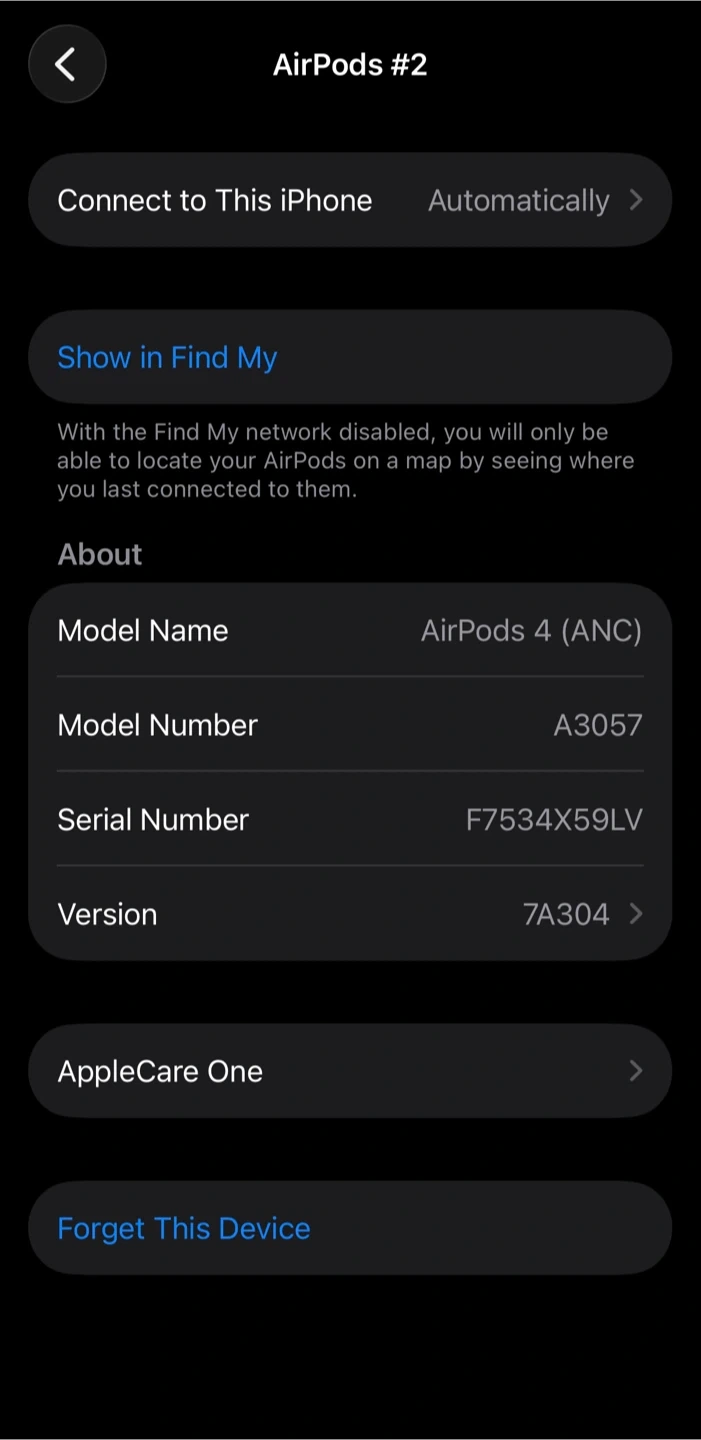Select Forget This Device

point(184,1228)
